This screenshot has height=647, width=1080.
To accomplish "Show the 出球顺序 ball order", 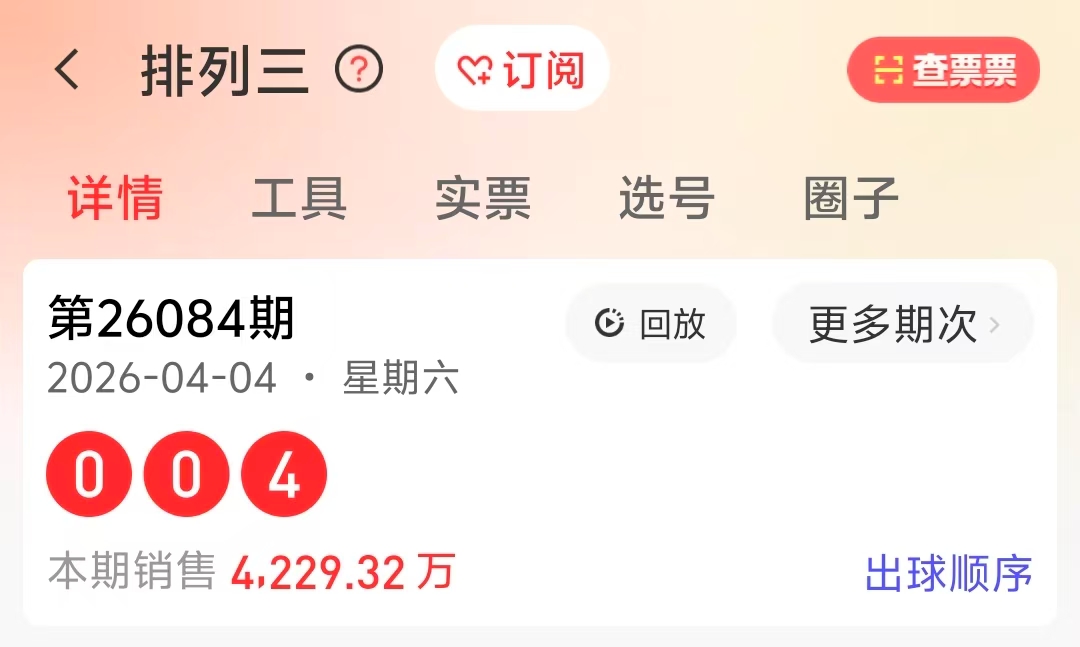I will 948,574.
